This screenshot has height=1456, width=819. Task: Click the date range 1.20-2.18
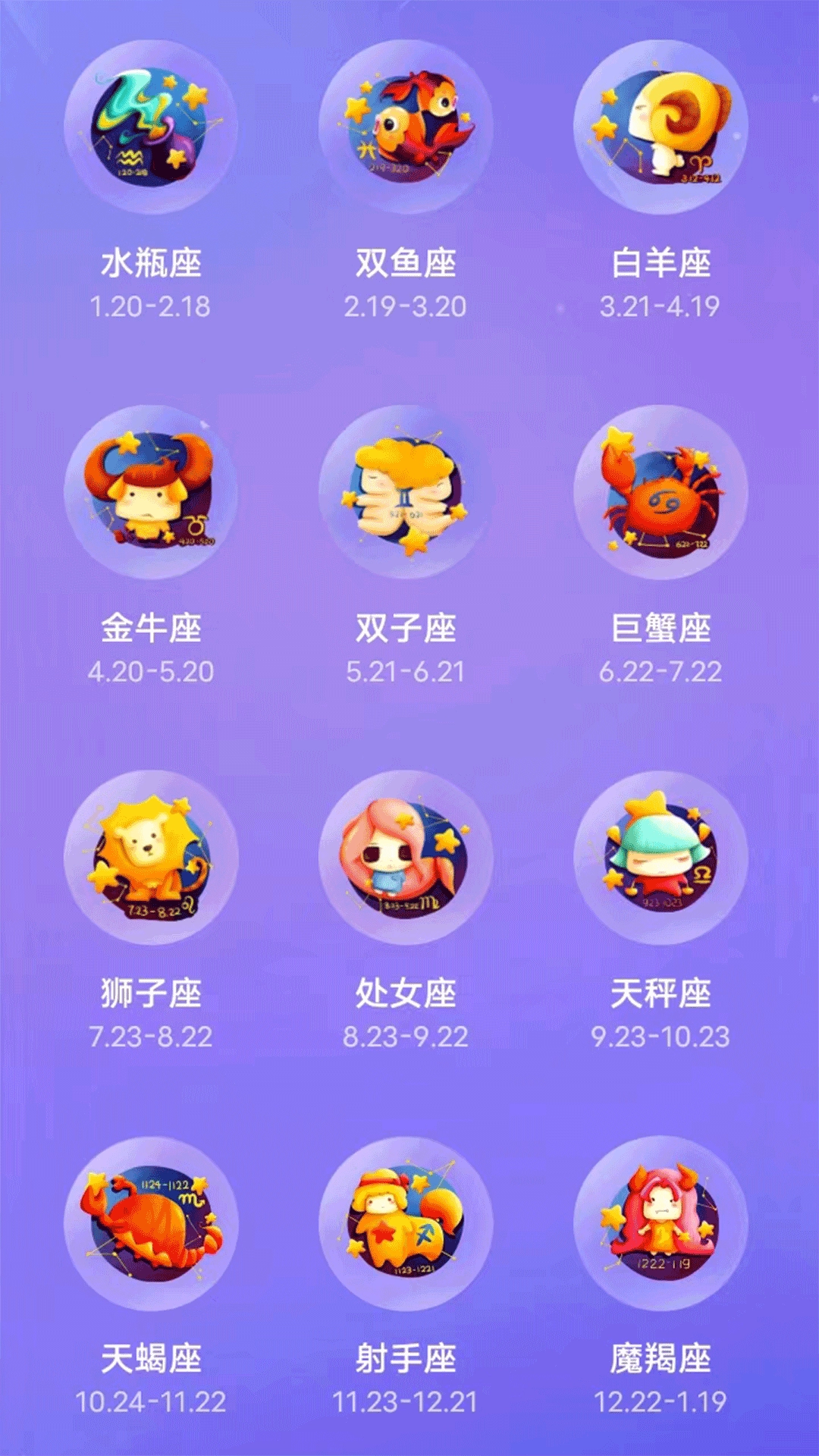(x=152, y=305)
